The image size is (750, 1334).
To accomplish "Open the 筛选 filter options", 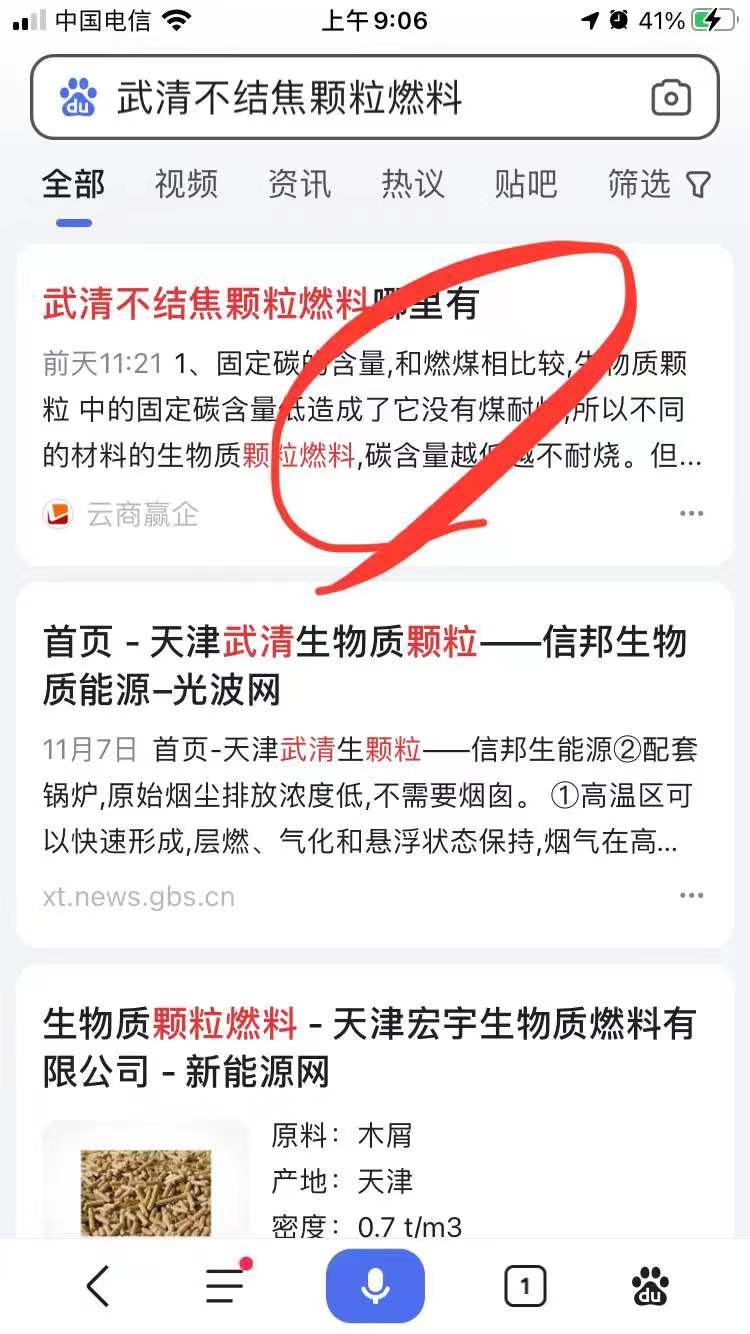I will point(658,184).
